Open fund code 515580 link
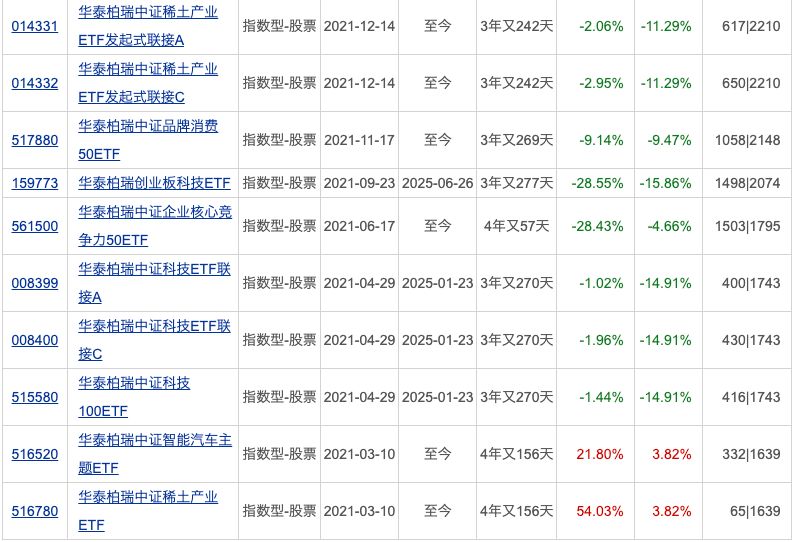 (x=34, y=397)
